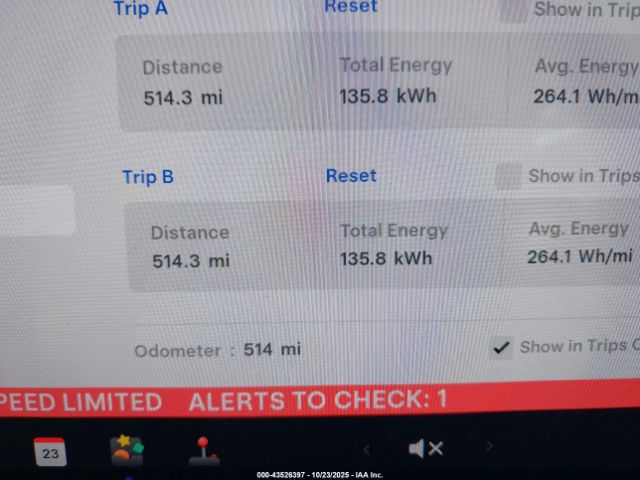The image size is (640, 480).
Task: Lower volume with the left chevron
Action: tap(366, 449)
